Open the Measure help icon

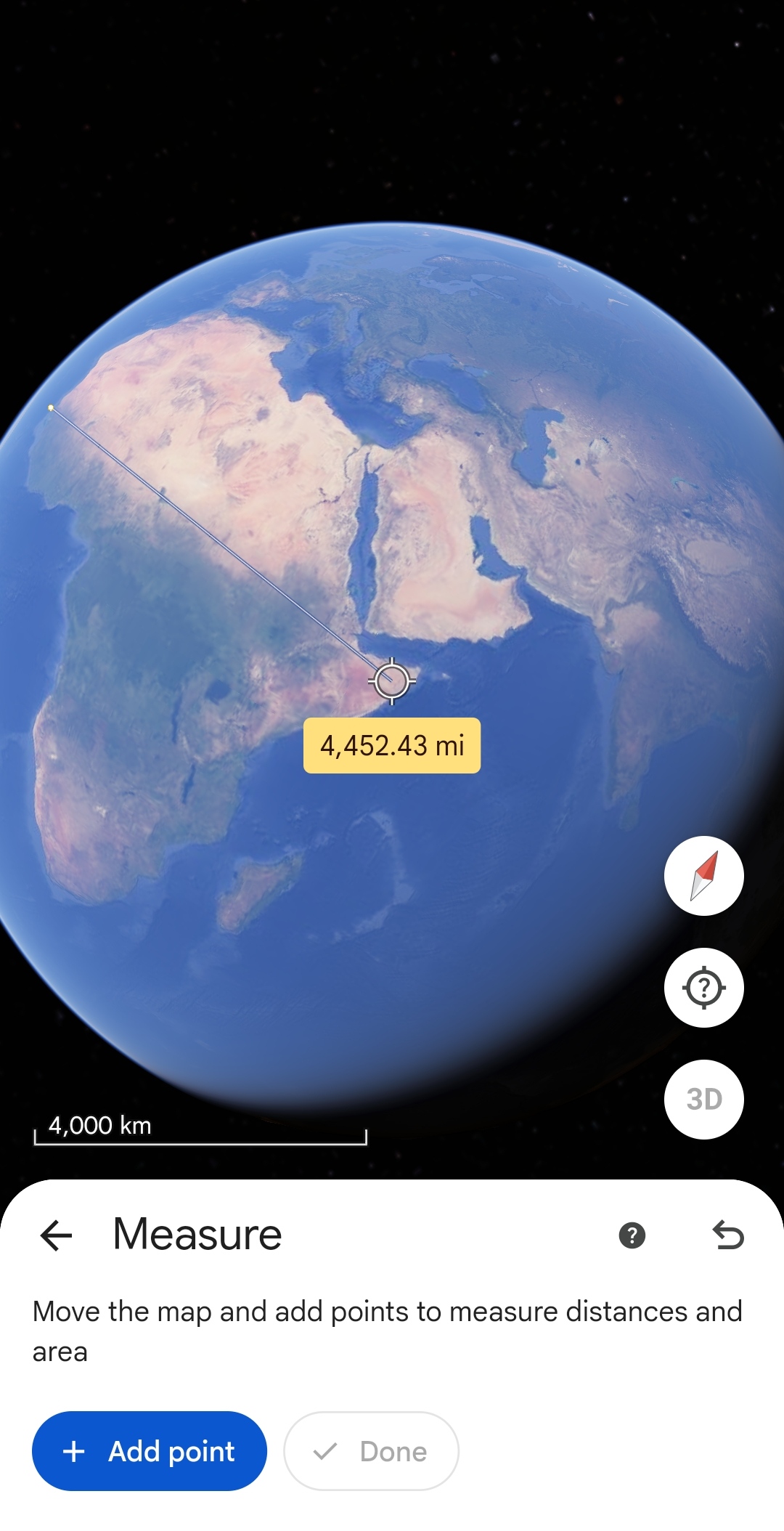632,1235
